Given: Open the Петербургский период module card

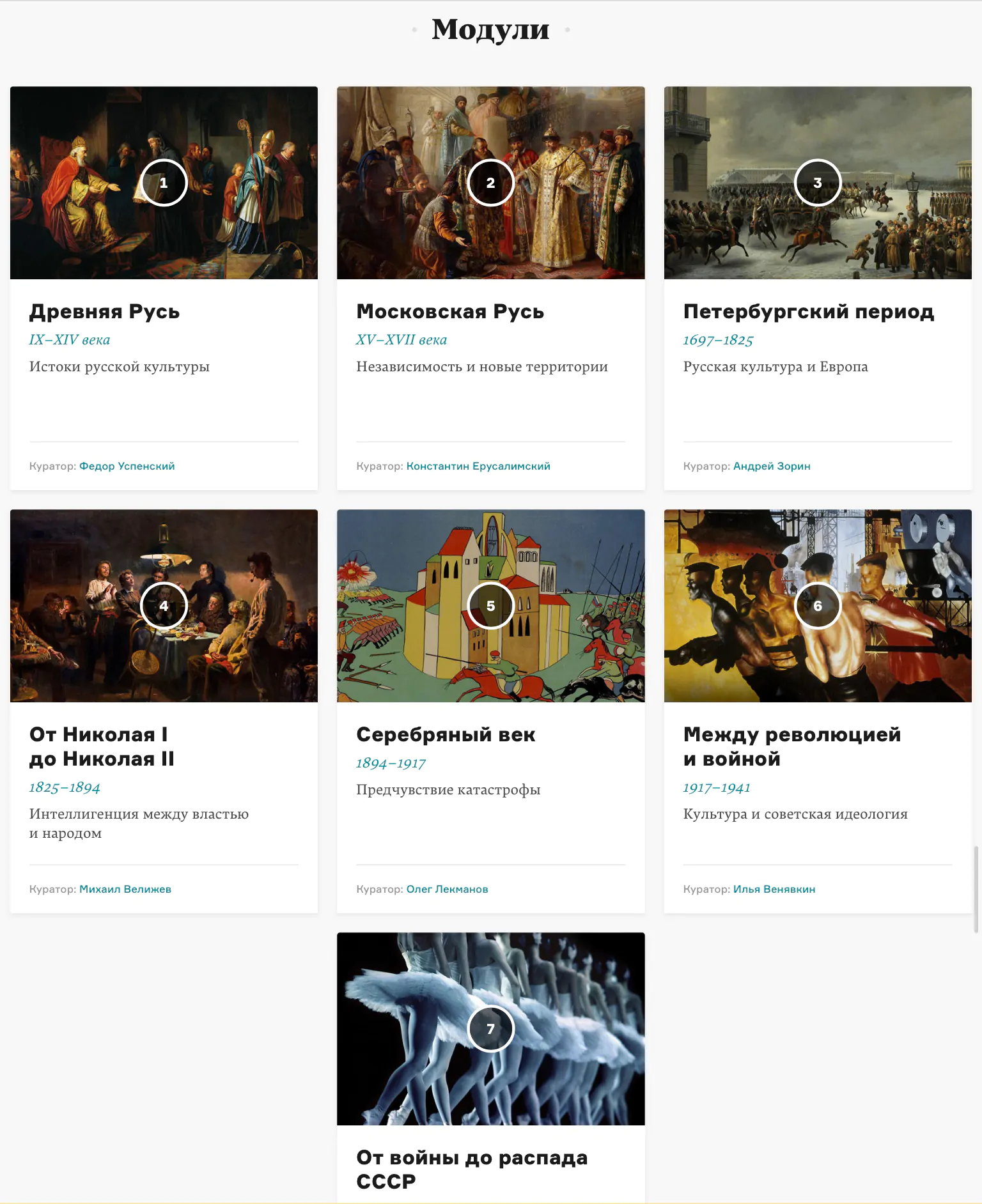Looking at the screenshot, I should click(x=808, y=311).
